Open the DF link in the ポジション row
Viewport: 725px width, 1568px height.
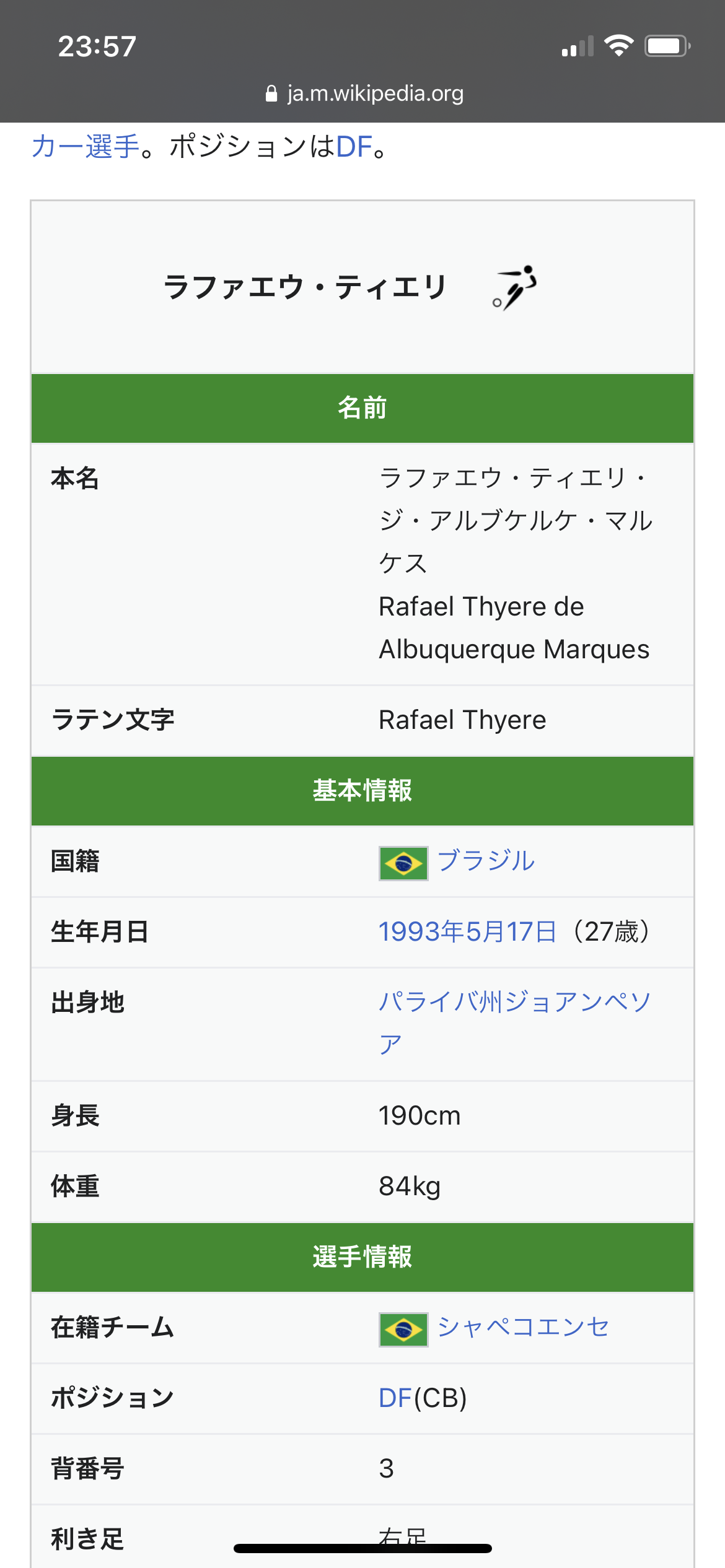pos(395,1398)
